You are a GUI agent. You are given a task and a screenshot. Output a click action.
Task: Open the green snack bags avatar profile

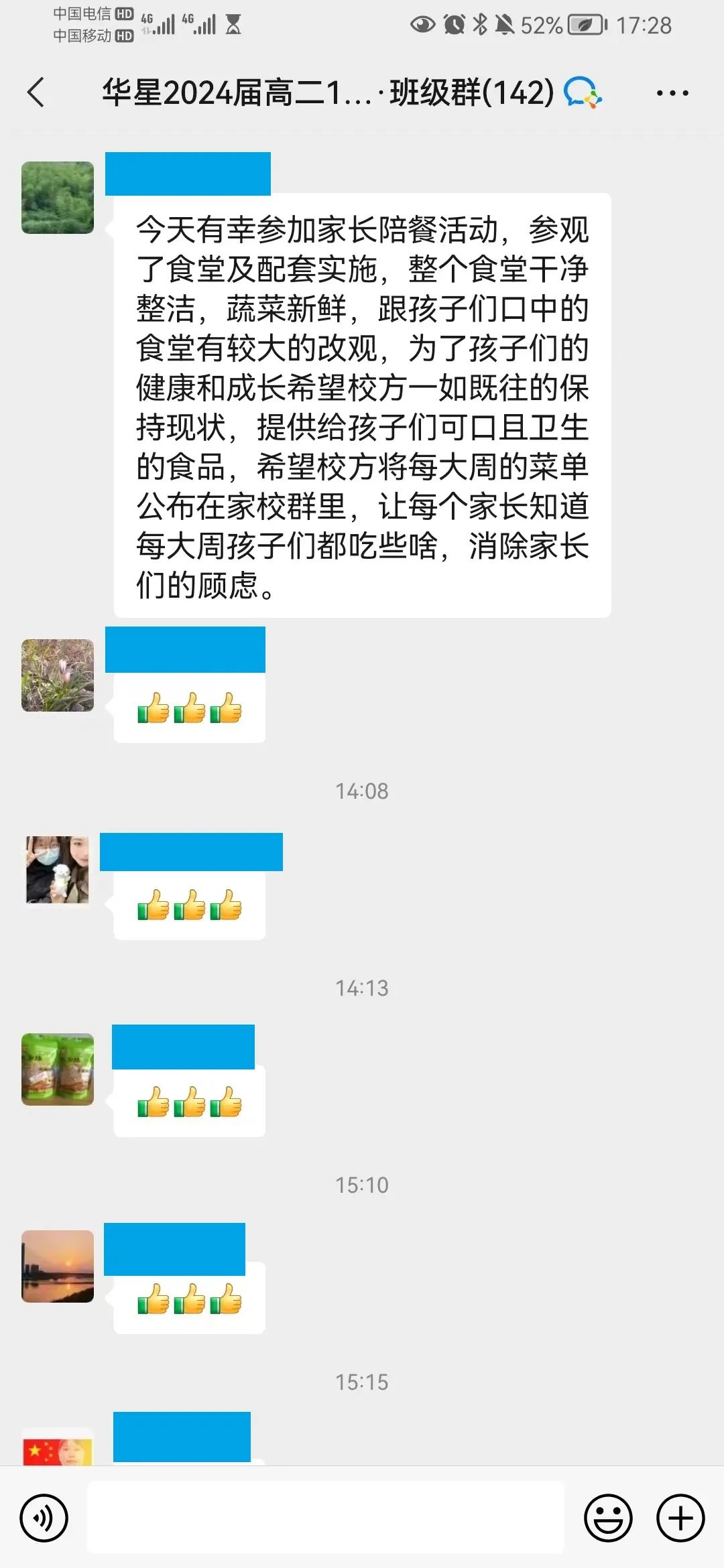58,1069
